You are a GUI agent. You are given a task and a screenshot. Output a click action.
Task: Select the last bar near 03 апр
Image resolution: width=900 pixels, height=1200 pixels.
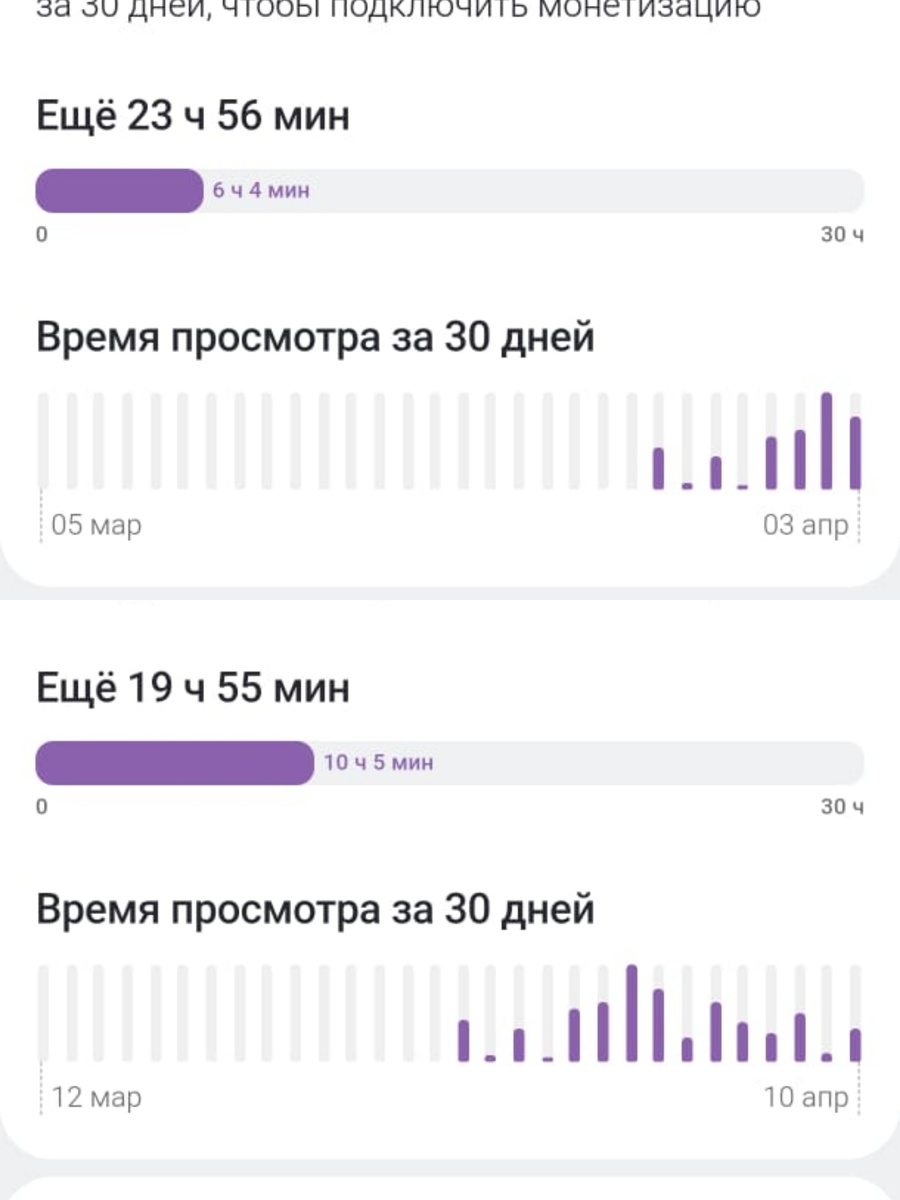pos(855,450)
